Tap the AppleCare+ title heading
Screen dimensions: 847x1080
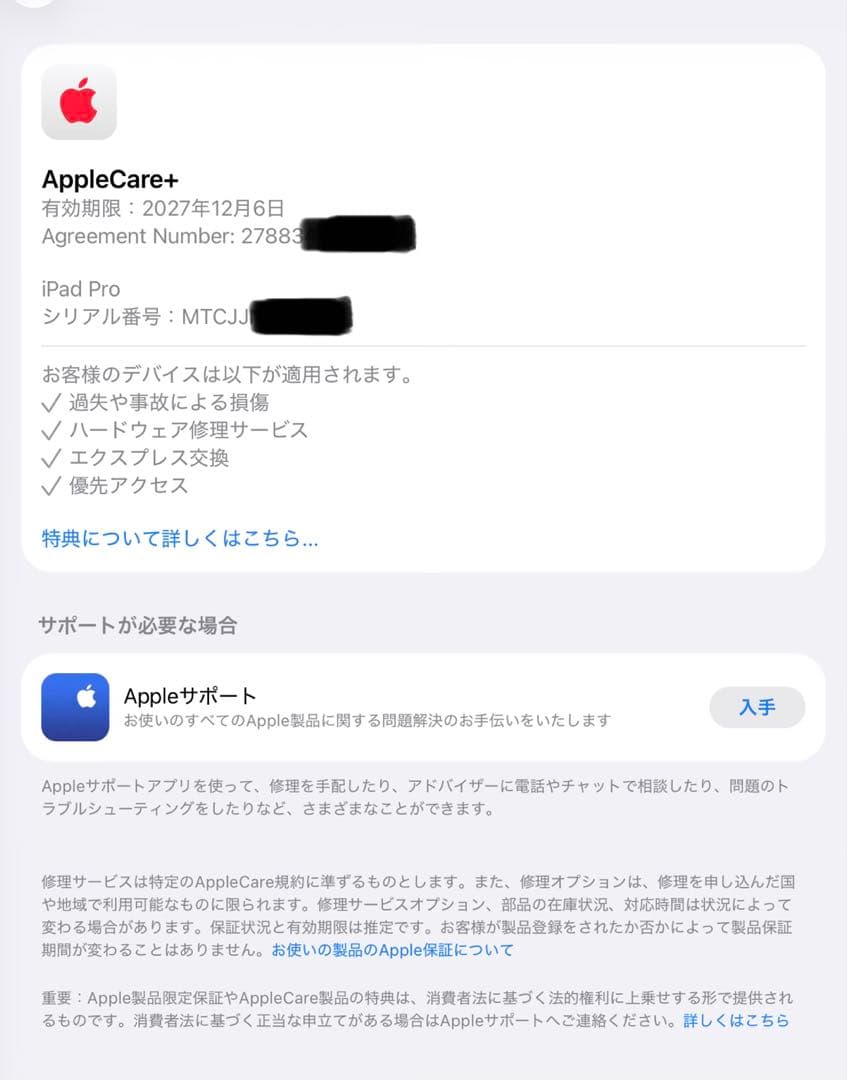click(110, 180)
